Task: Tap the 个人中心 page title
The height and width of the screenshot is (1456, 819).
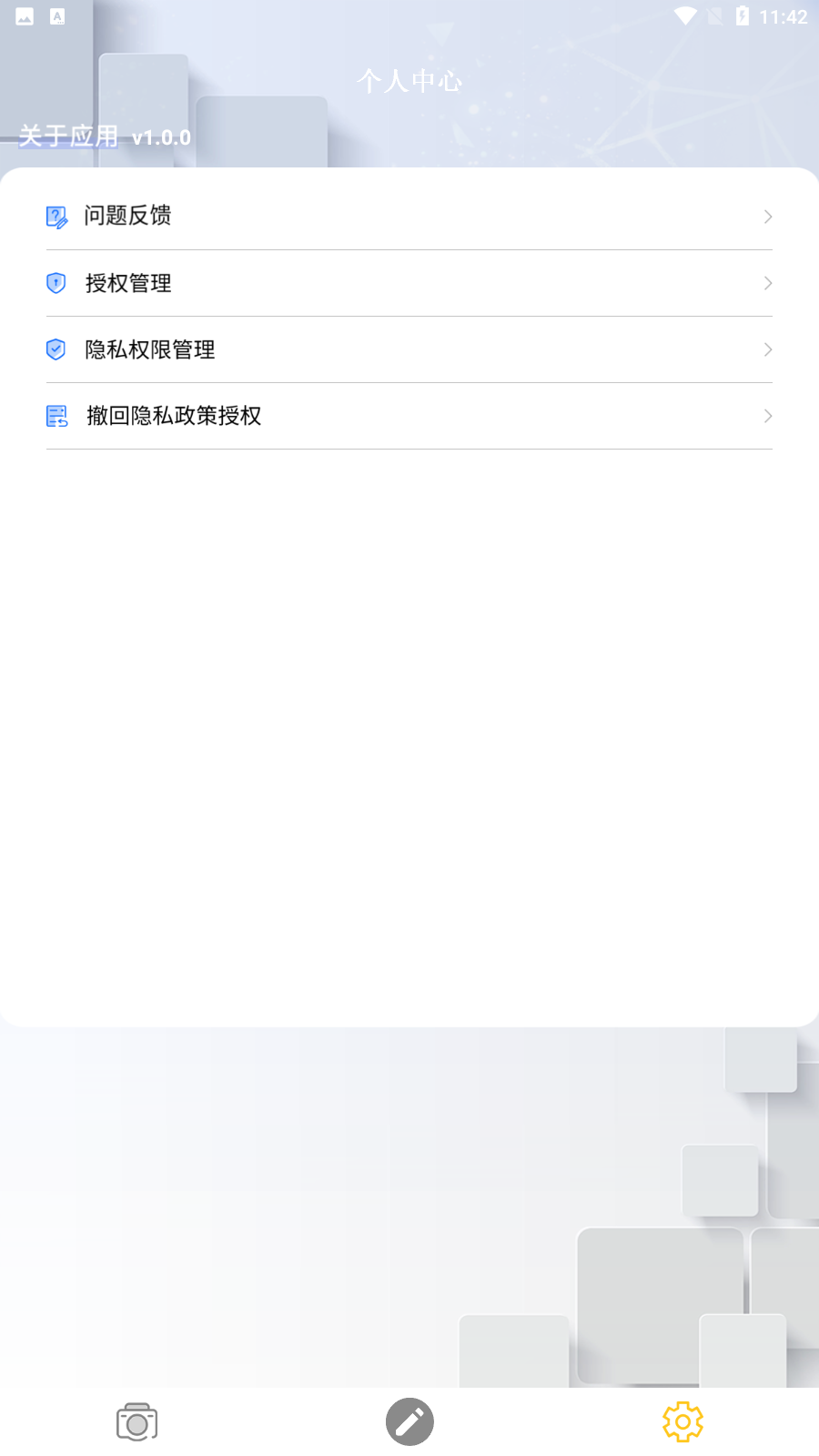Action: tap(409, 81)
